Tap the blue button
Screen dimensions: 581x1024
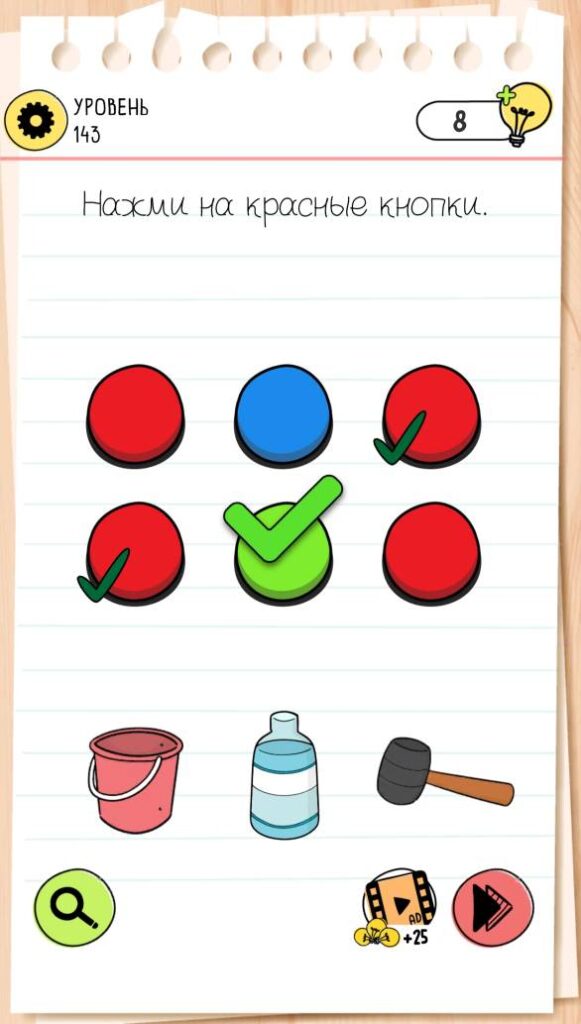coord(283,417)
